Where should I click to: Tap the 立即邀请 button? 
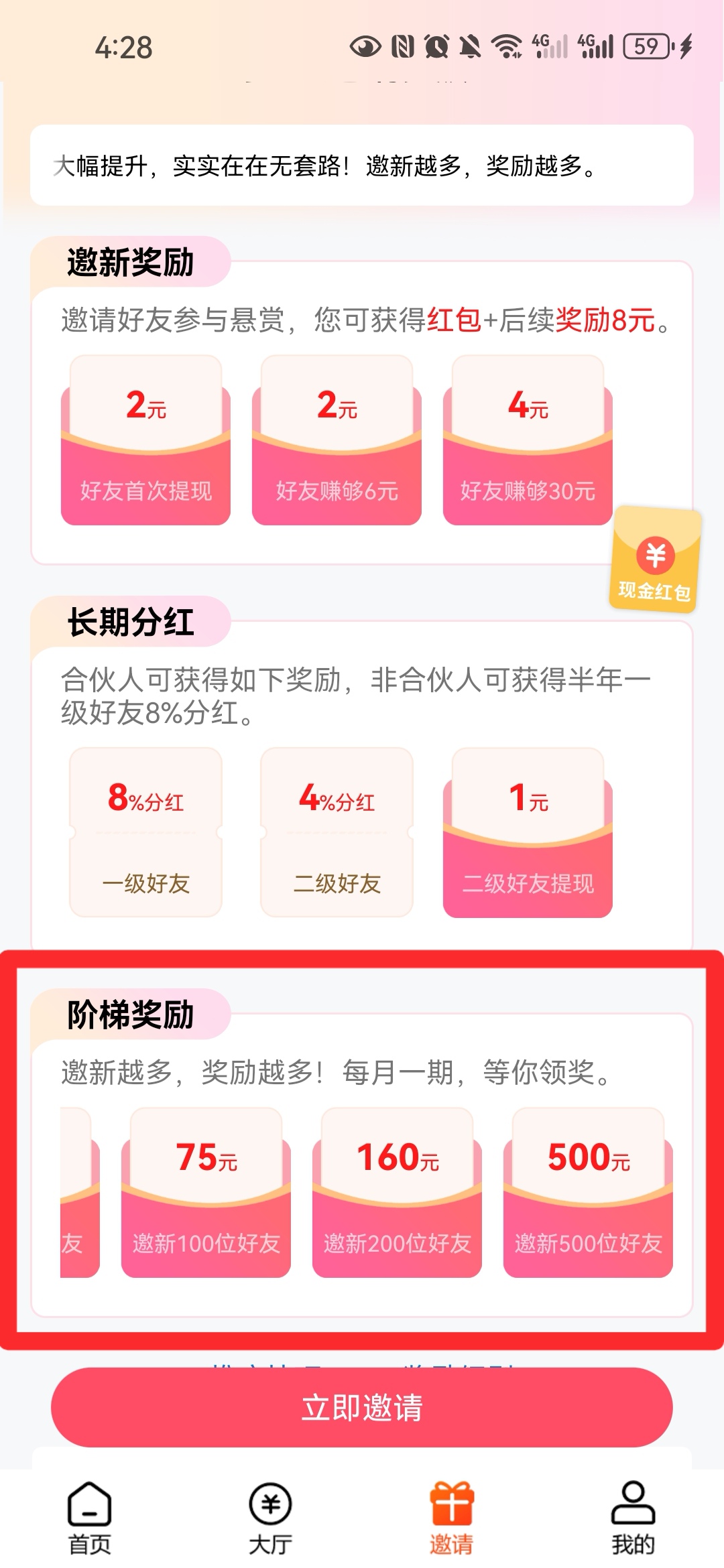(x=362, y=1407)
